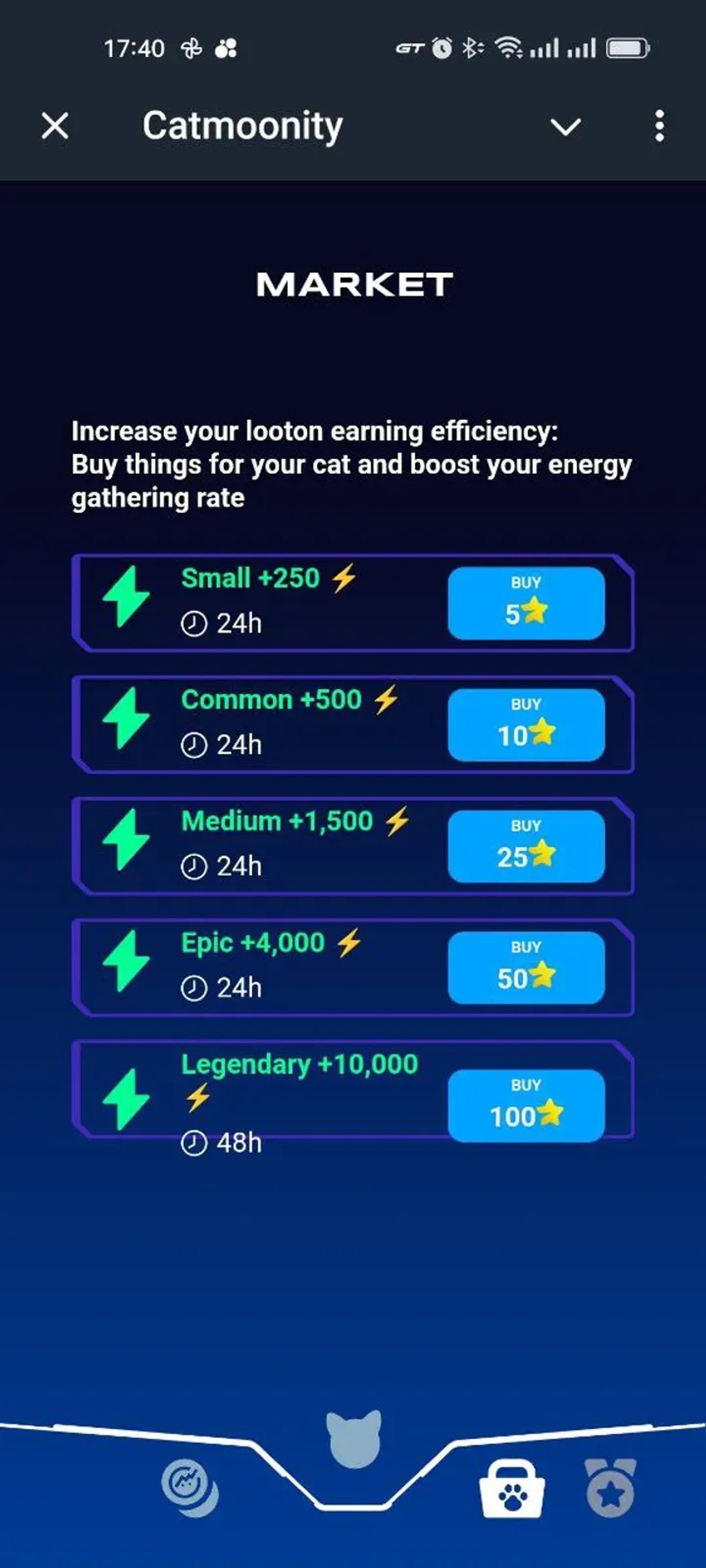Image resolution: width=706 pixels, height=1568 pixels.
Task: Buy the Epic +4,000 boost for 50 stars
Action: (526, 967)
